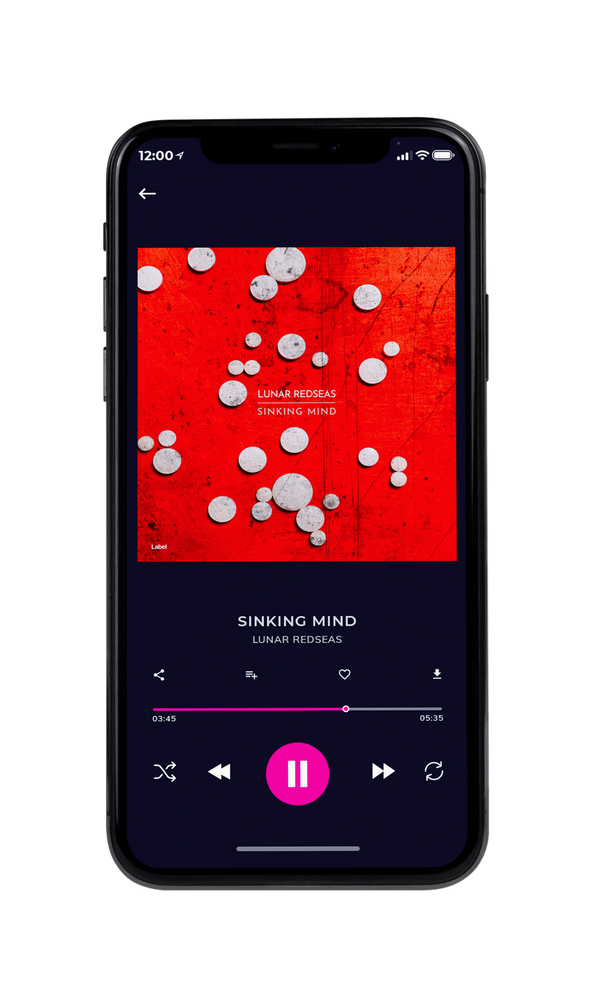Tap the playback progress bar to seek

pos(297,709)
